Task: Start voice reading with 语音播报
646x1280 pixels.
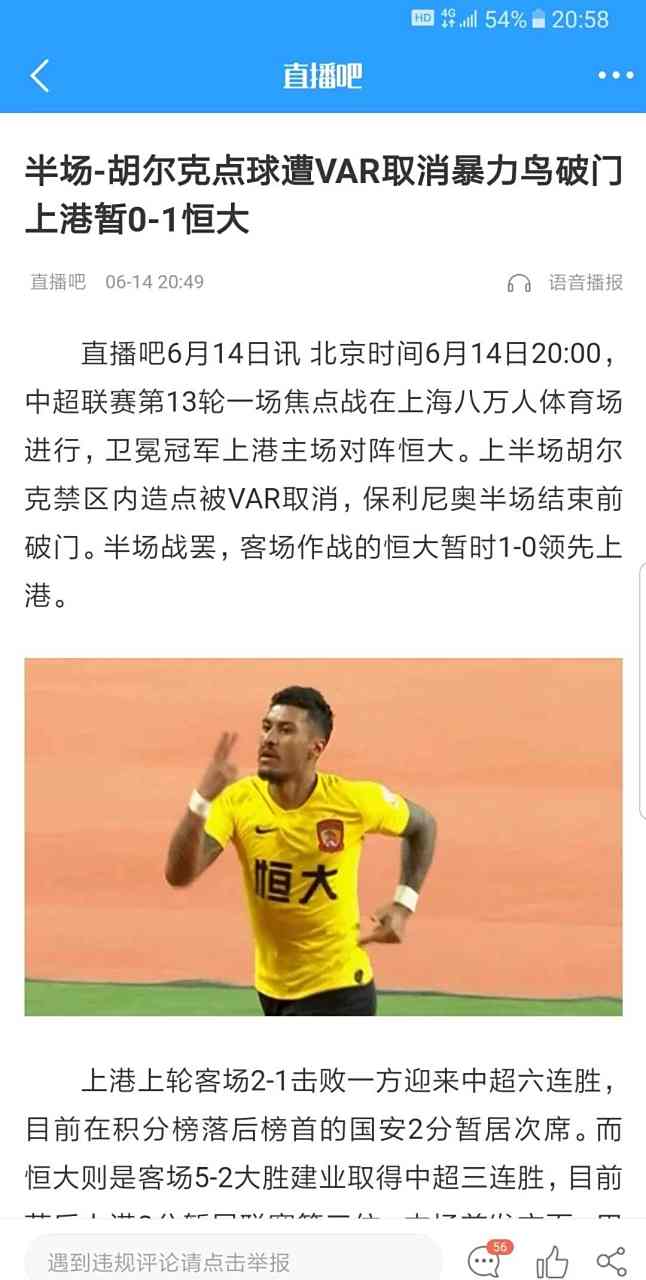Action: (566, 283)
